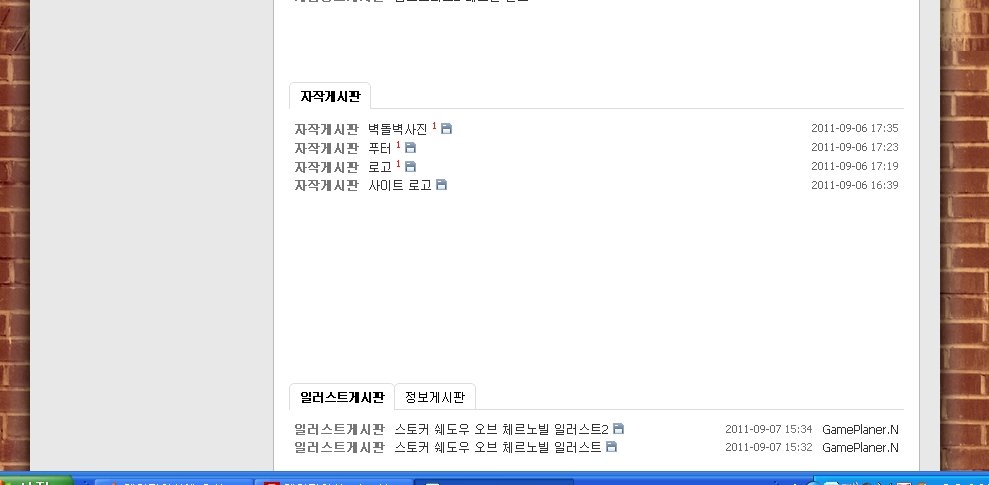Open the post 로고

380,167
